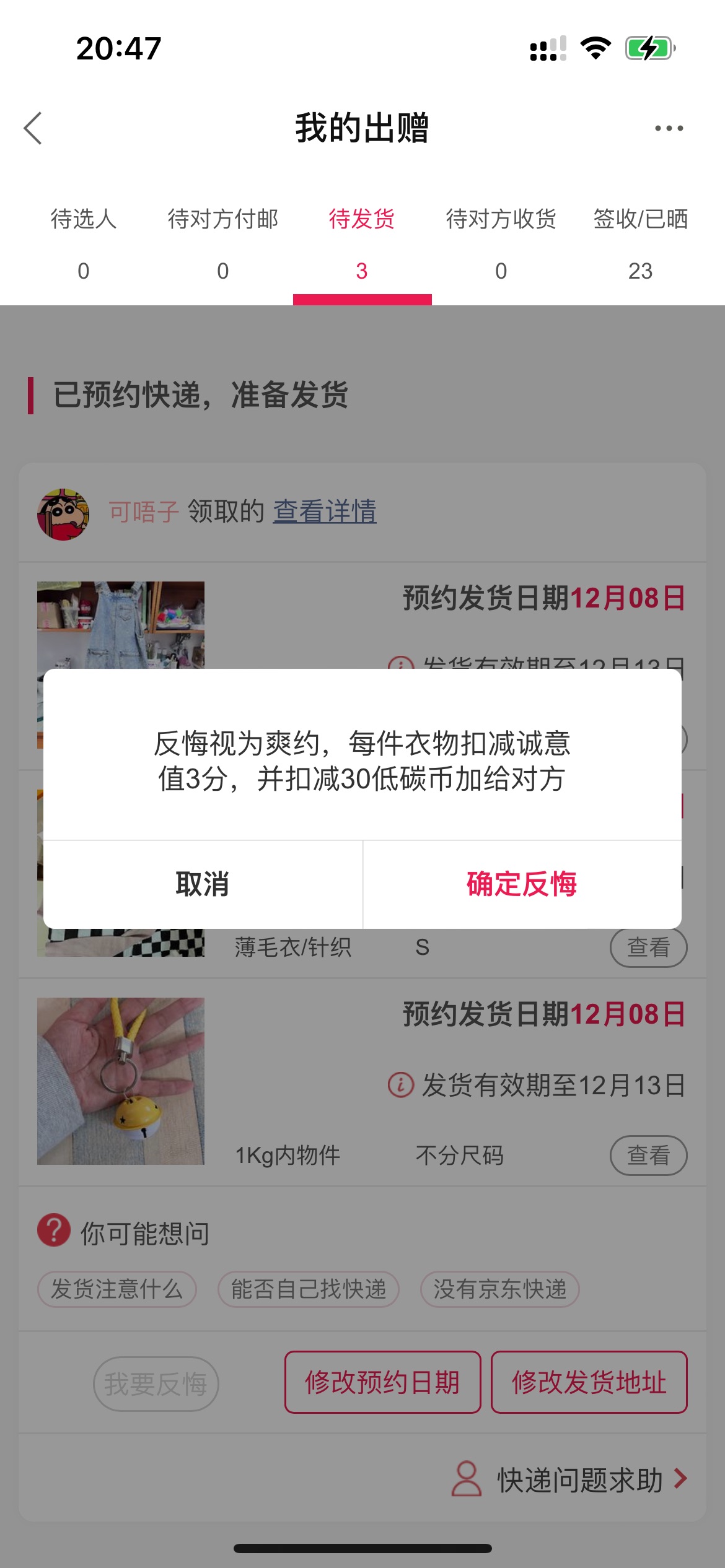Image resolution: width=725 pixels, height=1568 pixels.
Task: Tap 查看 for the 1Kg内物件 item
Action: 649,1156
